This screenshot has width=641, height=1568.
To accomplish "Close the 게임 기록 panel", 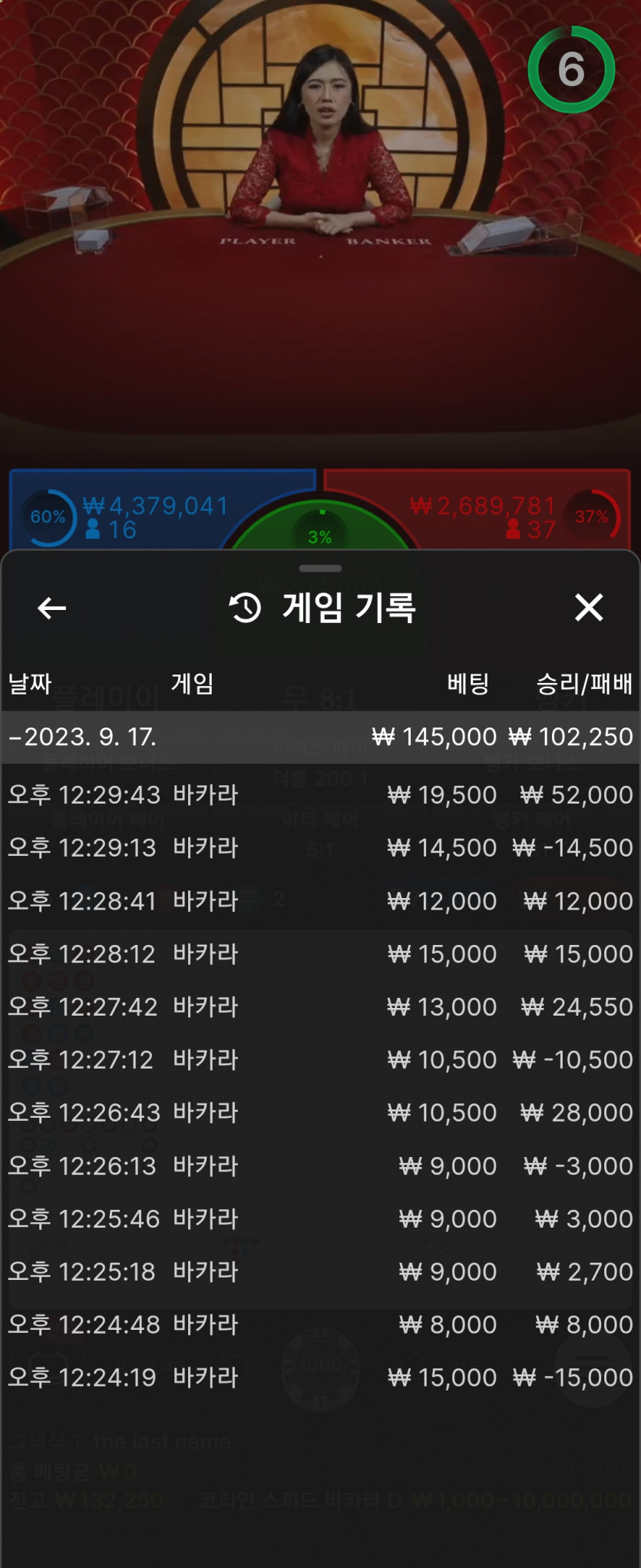I will point(589,608).
